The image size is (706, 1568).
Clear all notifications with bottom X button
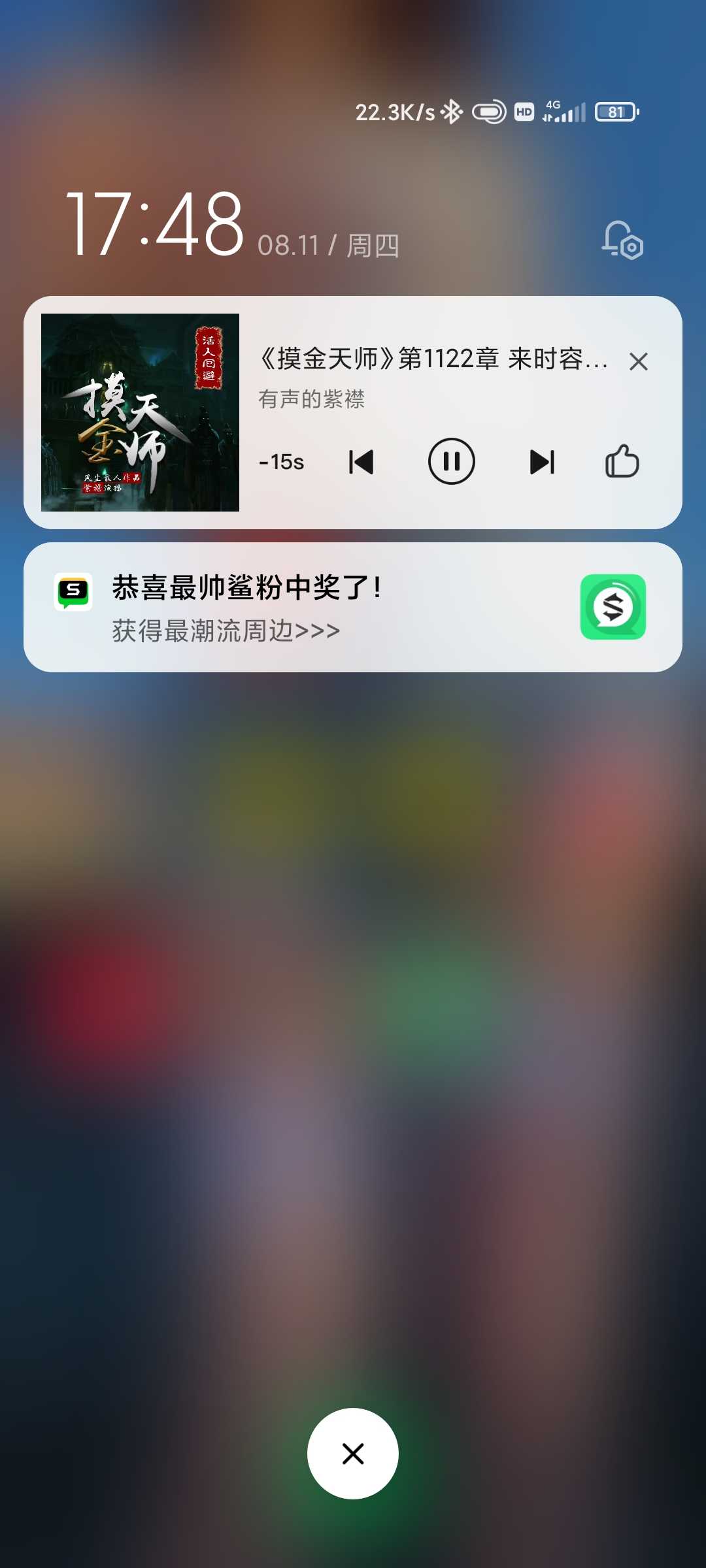(x=353, y=1454)
